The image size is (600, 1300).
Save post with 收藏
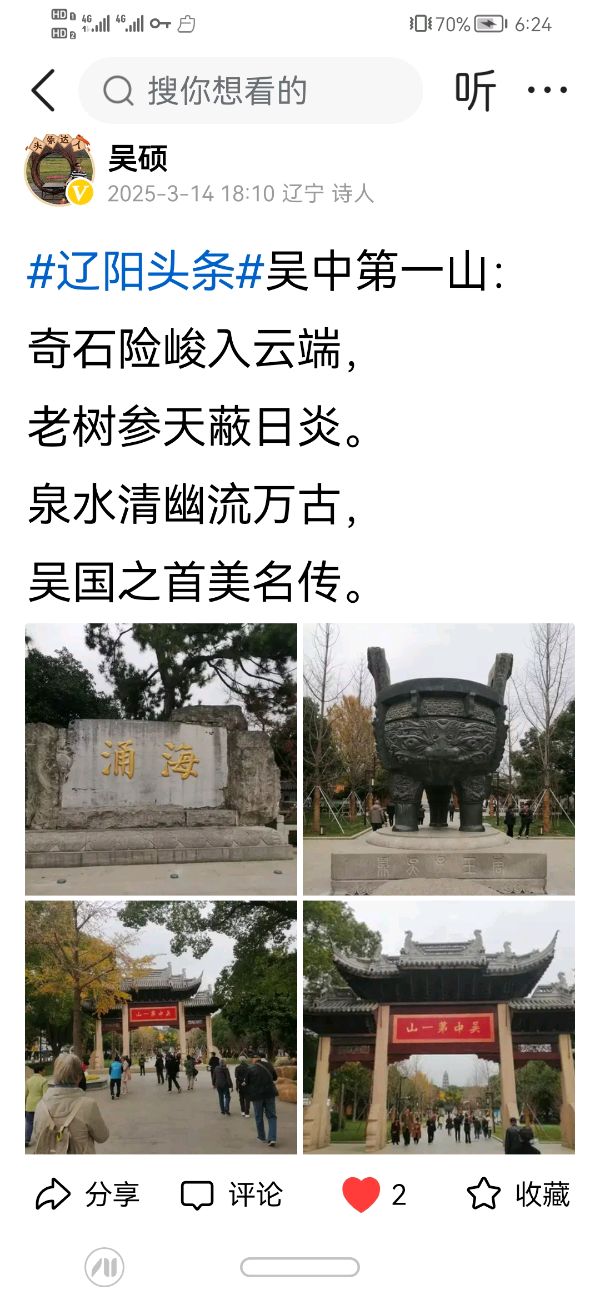tap(519, 1194)
